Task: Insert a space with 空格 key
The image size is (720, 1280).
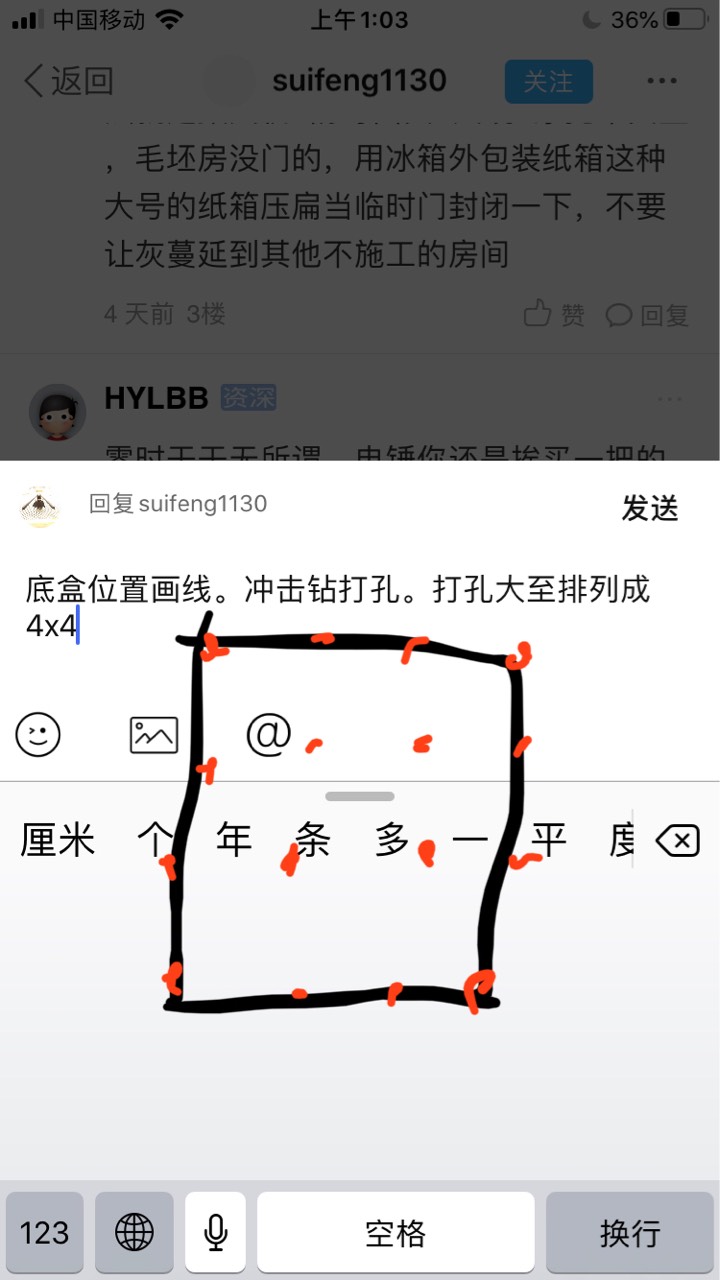Action: pos(395,1232)
